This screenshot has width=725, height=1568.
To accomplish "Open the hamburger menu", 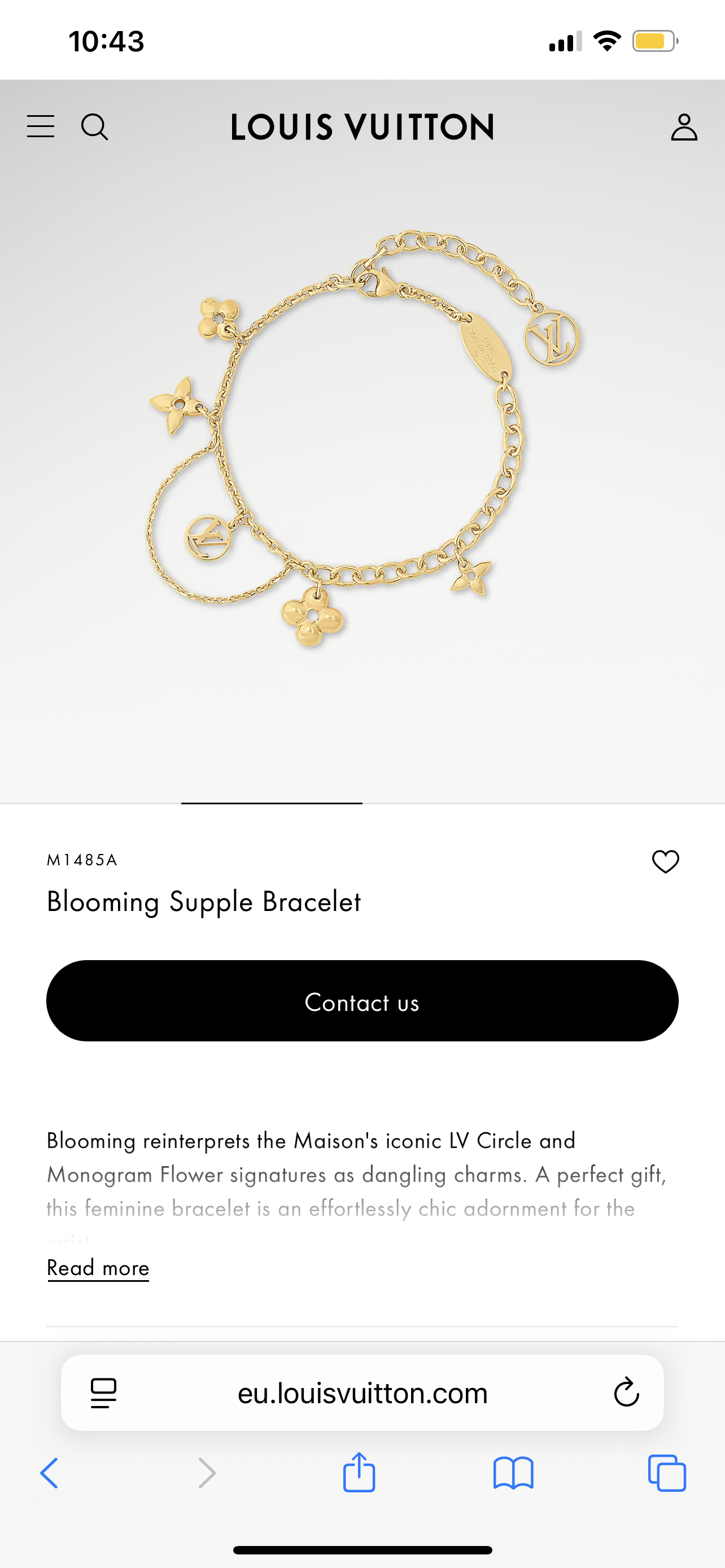I will (x=41, y=126).
